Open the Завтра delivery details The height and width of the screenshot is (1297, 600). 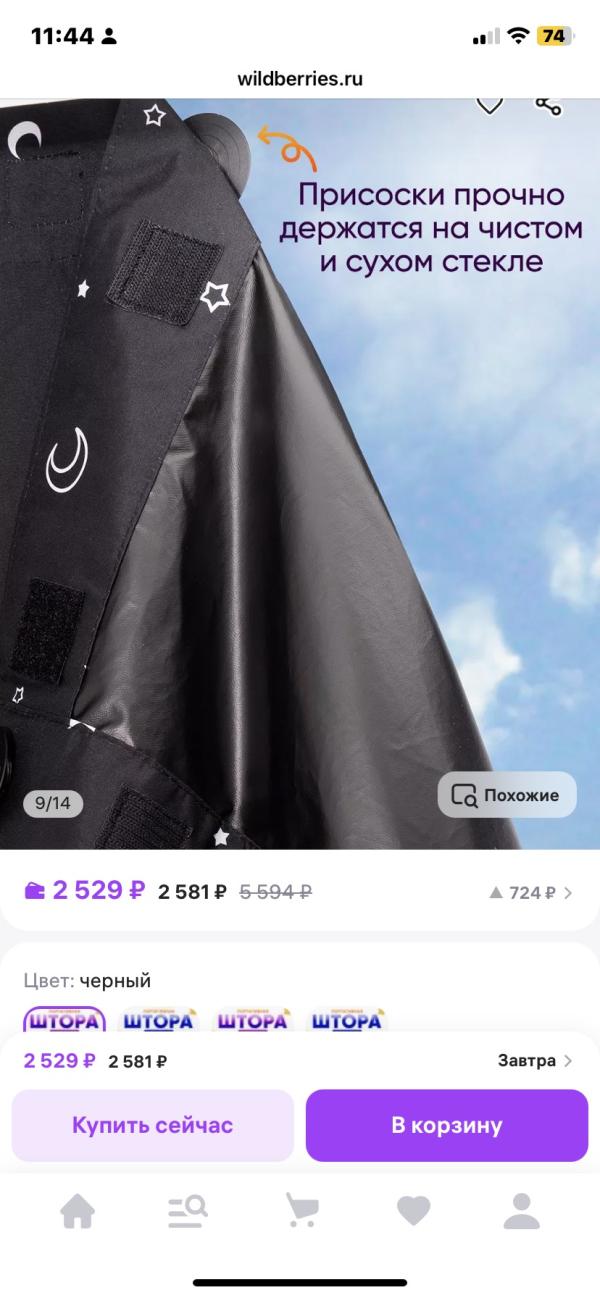coord(535,1061)
